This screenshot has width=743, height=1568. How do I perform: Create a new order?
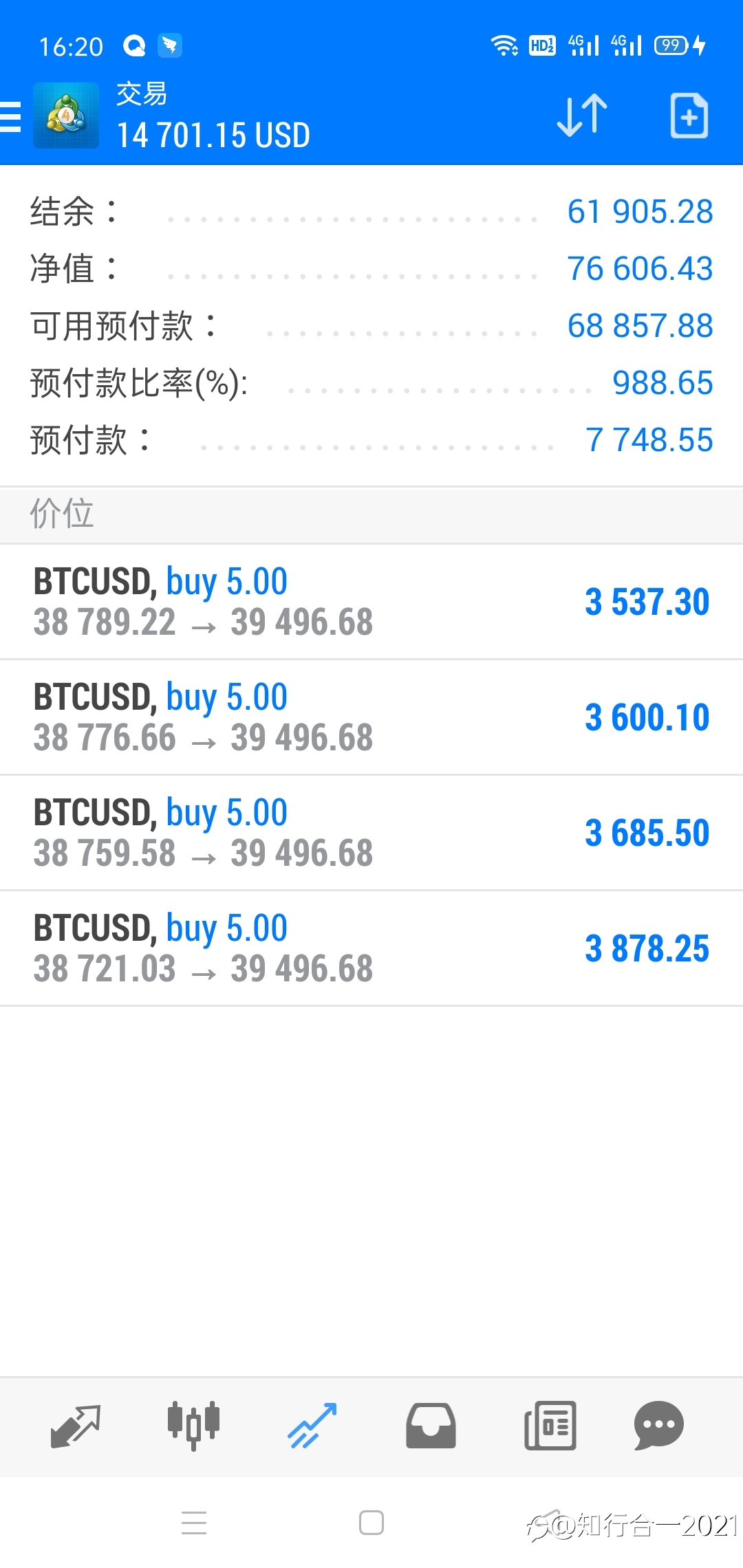(689, 115)
